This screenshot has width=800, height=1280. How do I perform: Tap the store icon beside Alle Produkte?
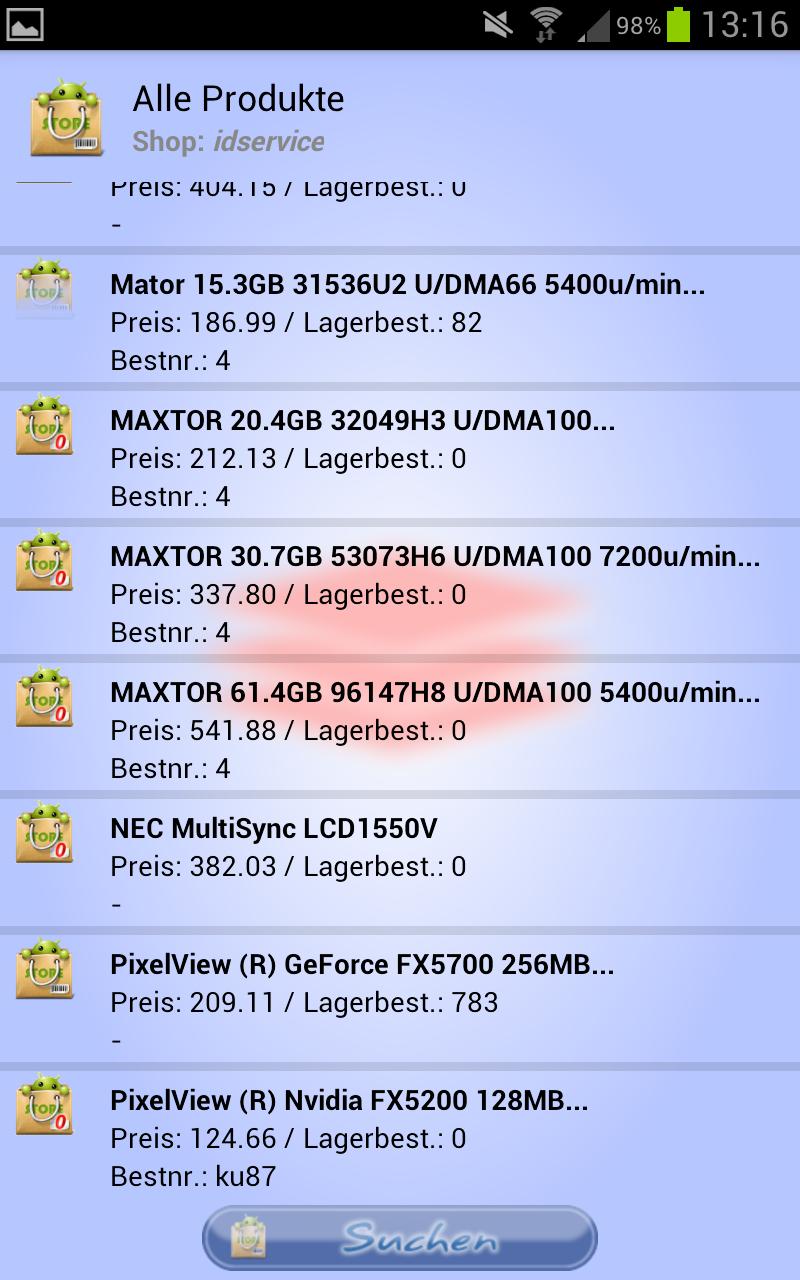click(67, 119)
